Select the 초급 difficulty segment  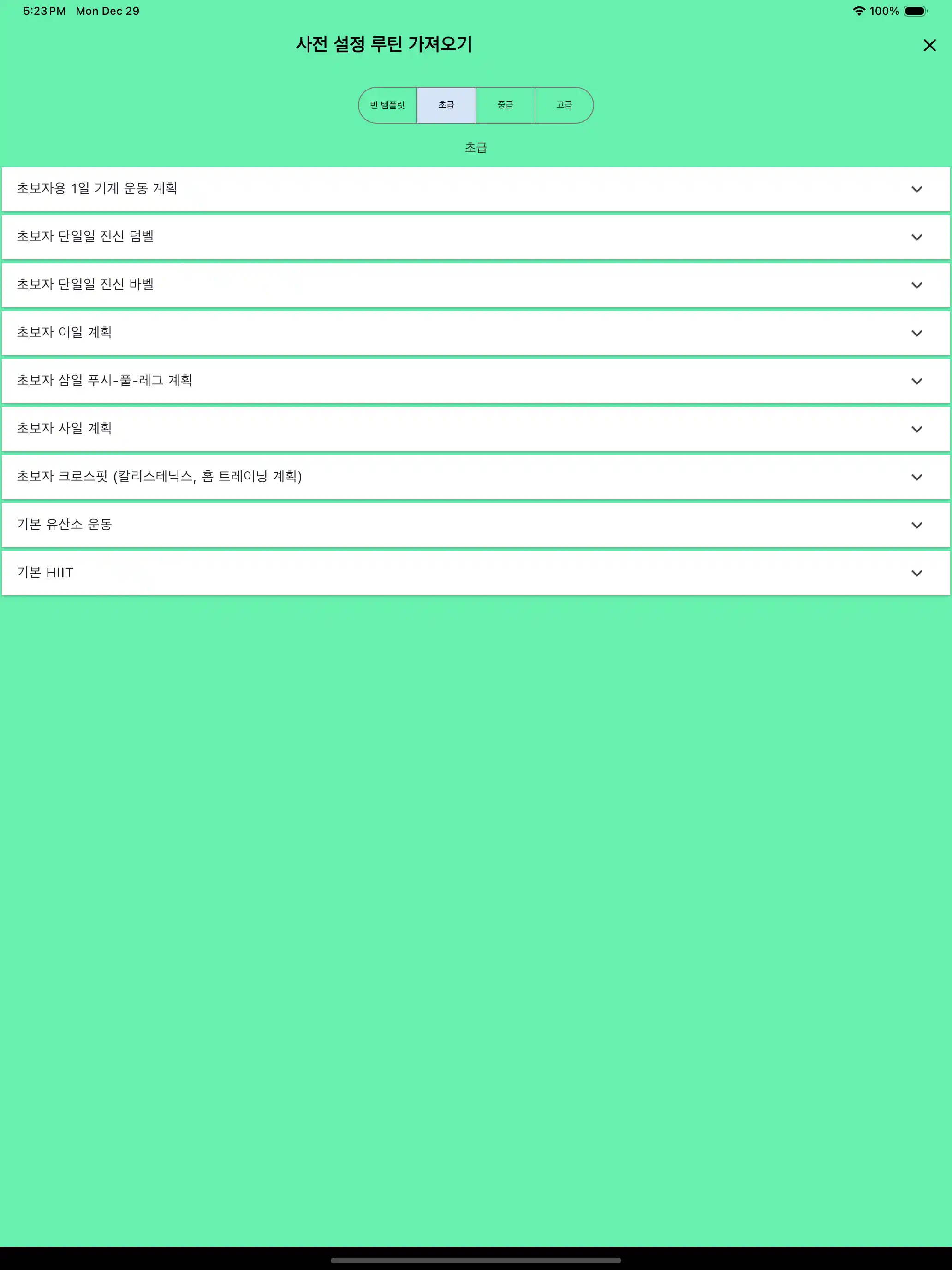[x=446, y=104]
